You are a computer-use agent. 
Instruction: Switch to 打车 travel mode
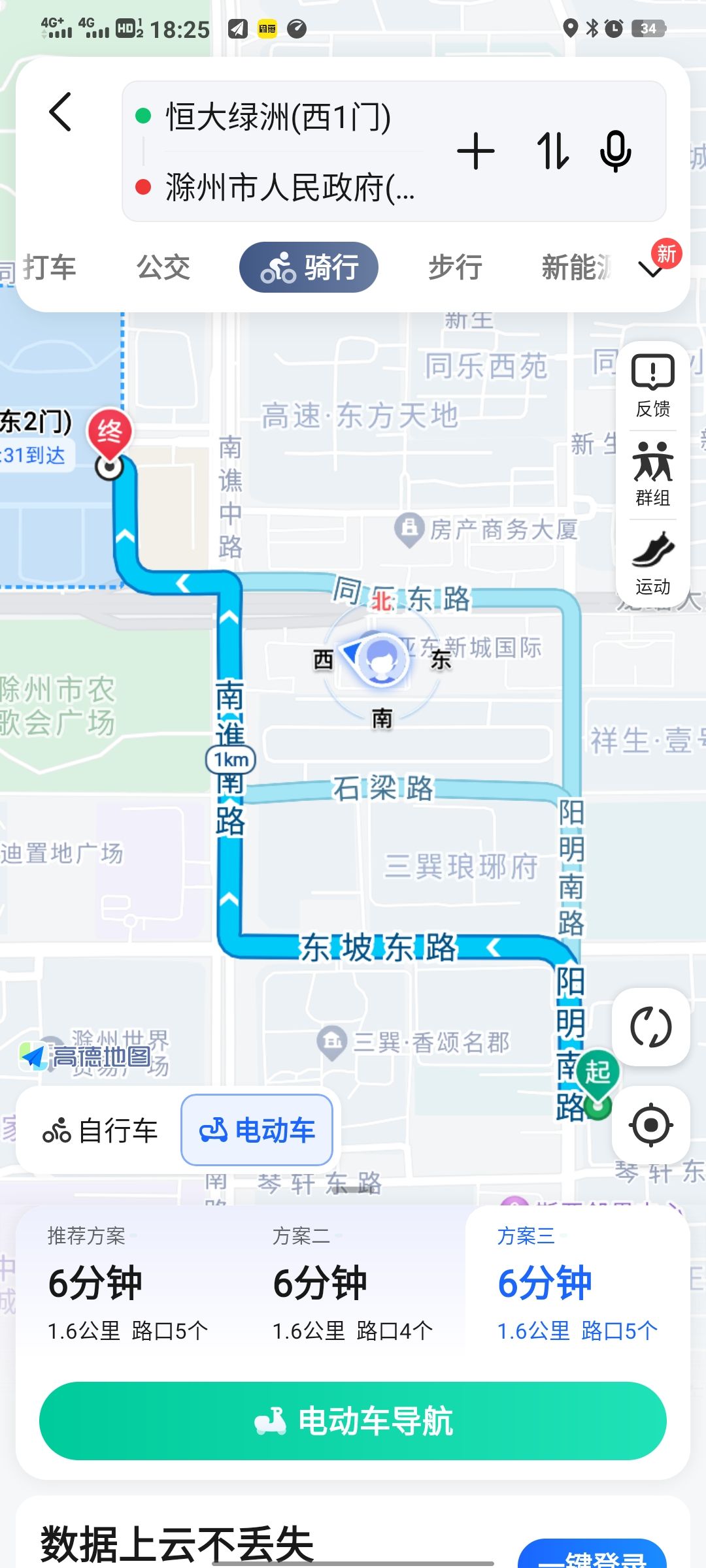pyautogui.click(x=50, y=268)
